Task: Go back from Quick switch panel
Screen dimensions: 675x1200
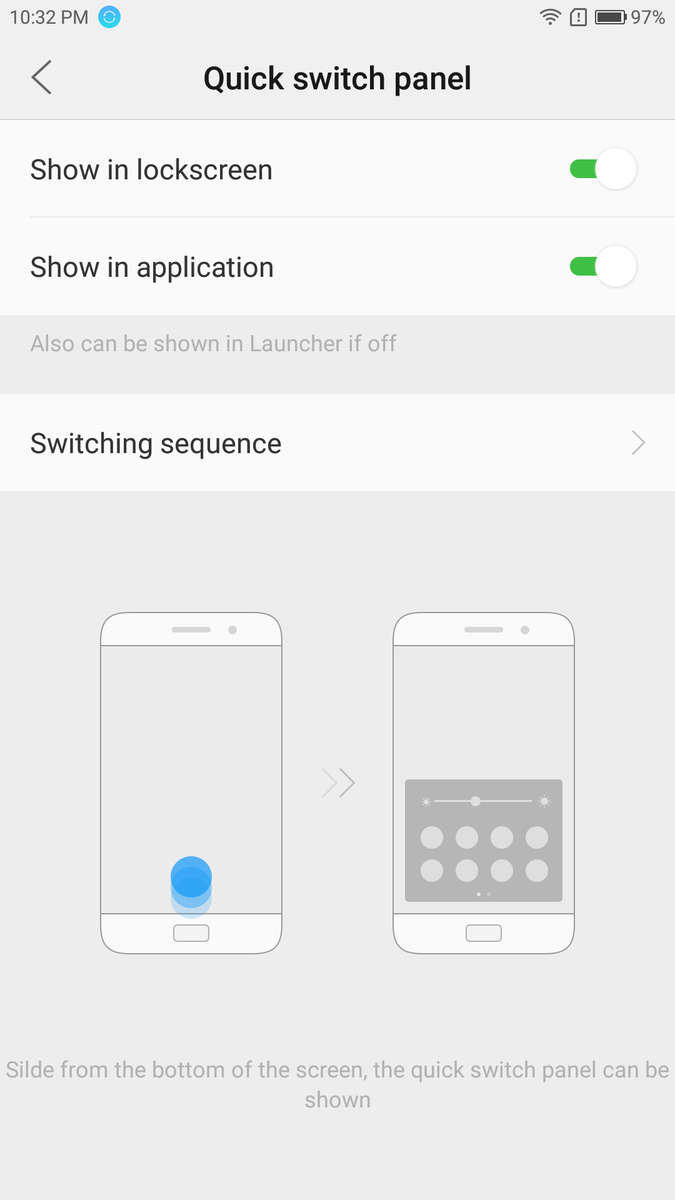Action: (41, 78)
